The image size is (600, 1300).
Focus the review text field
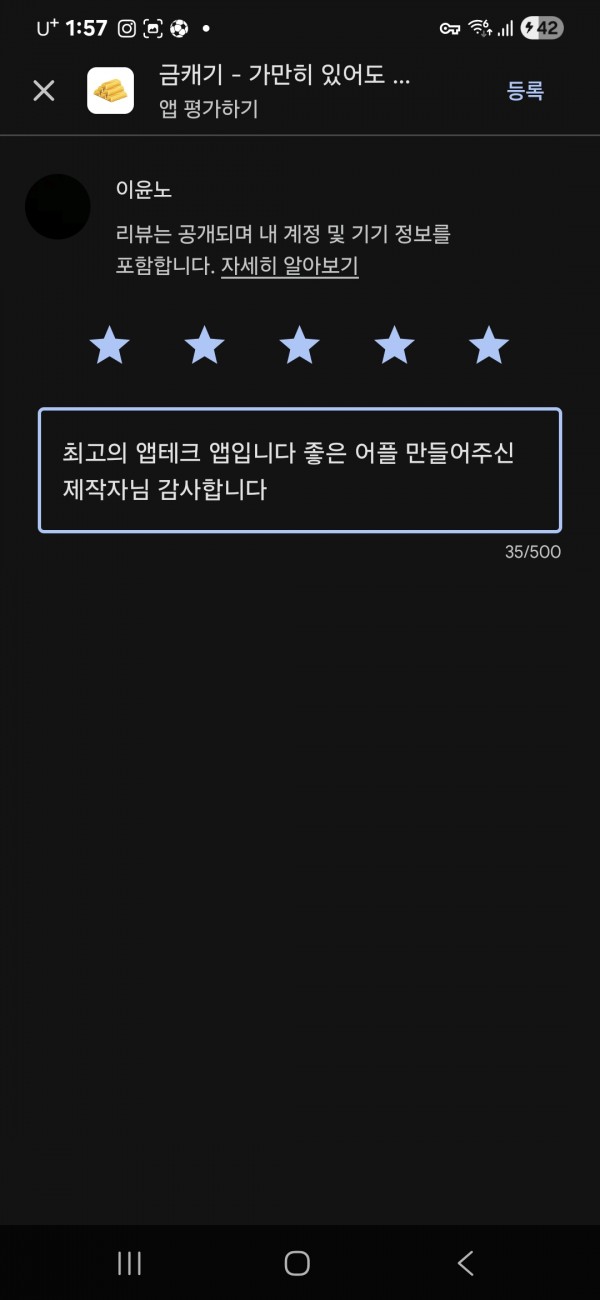300,470
